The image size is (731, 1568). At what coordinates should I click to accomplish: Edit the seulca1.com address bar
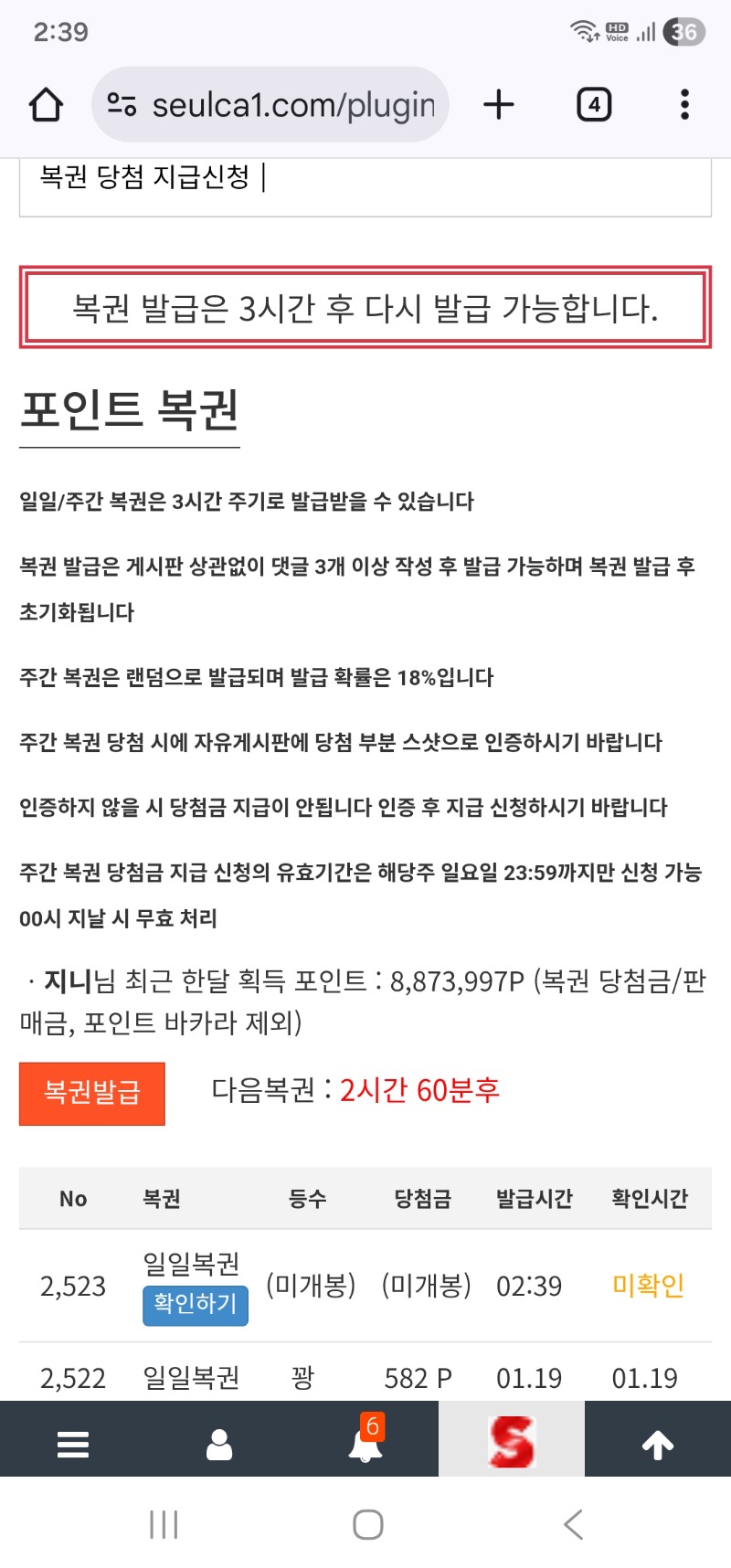pyautogui.click(x=292, y=105)
